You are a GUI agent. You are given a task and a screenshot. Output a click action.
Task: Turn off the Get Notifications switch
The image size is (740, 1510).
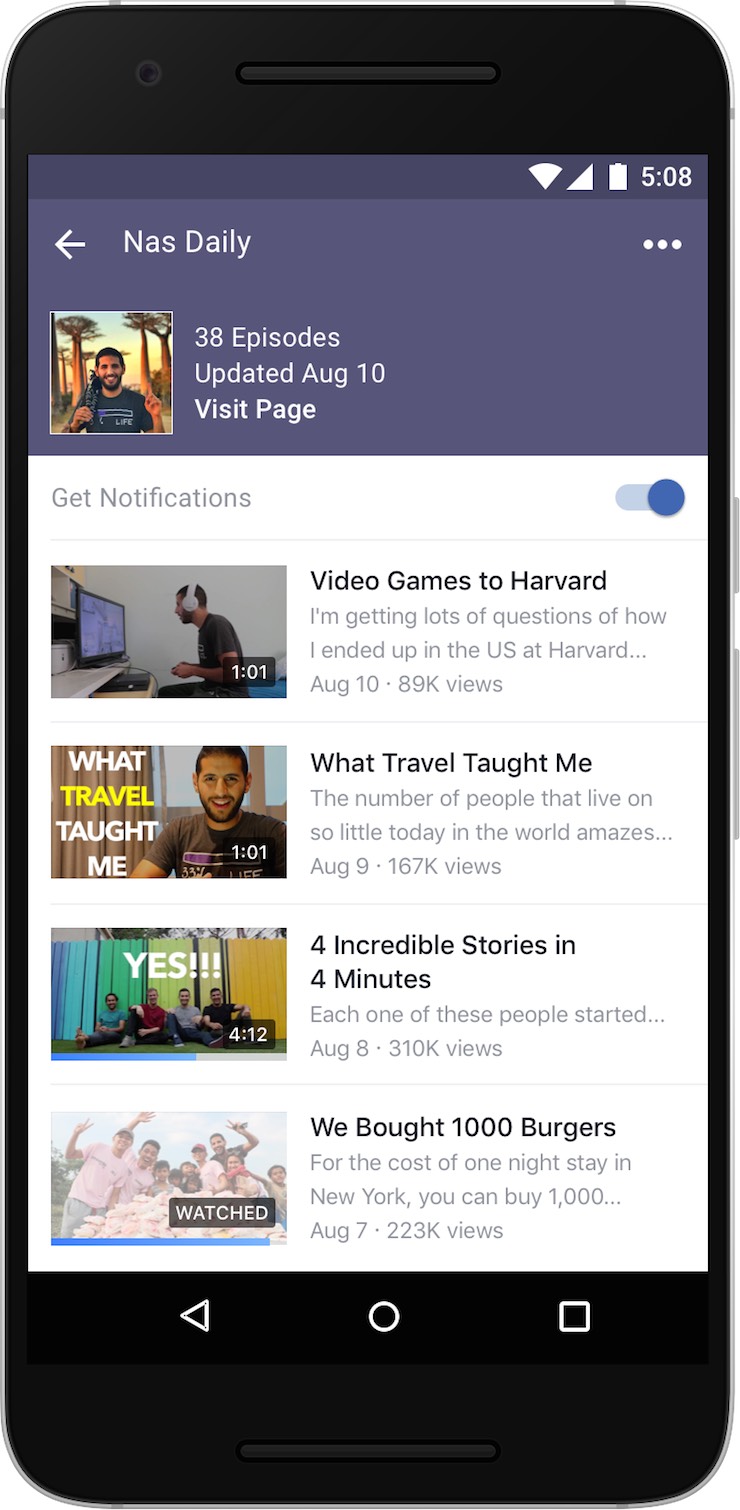651,498
